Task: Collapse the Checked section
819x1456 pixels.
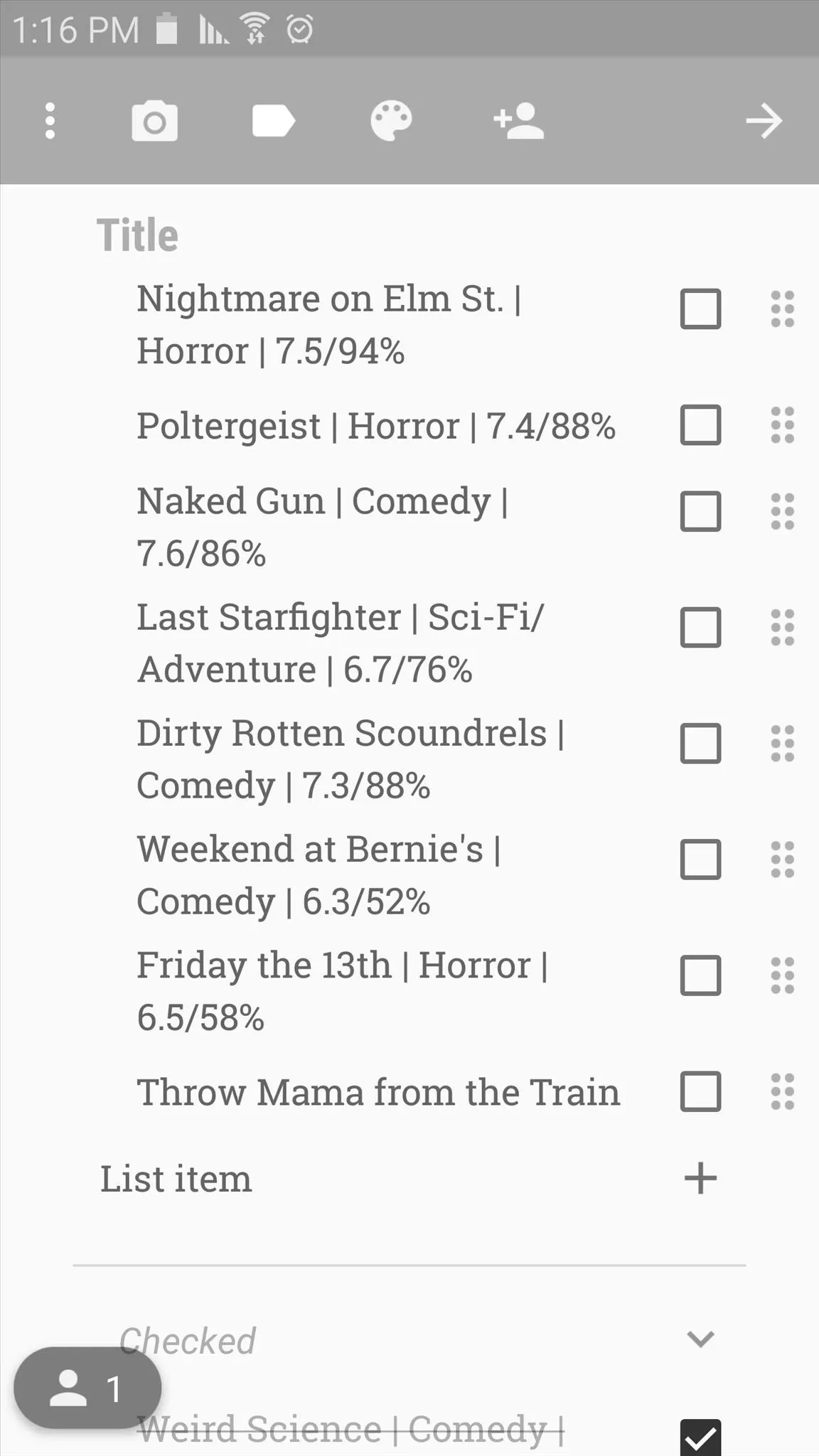Action: [700, 1339]
